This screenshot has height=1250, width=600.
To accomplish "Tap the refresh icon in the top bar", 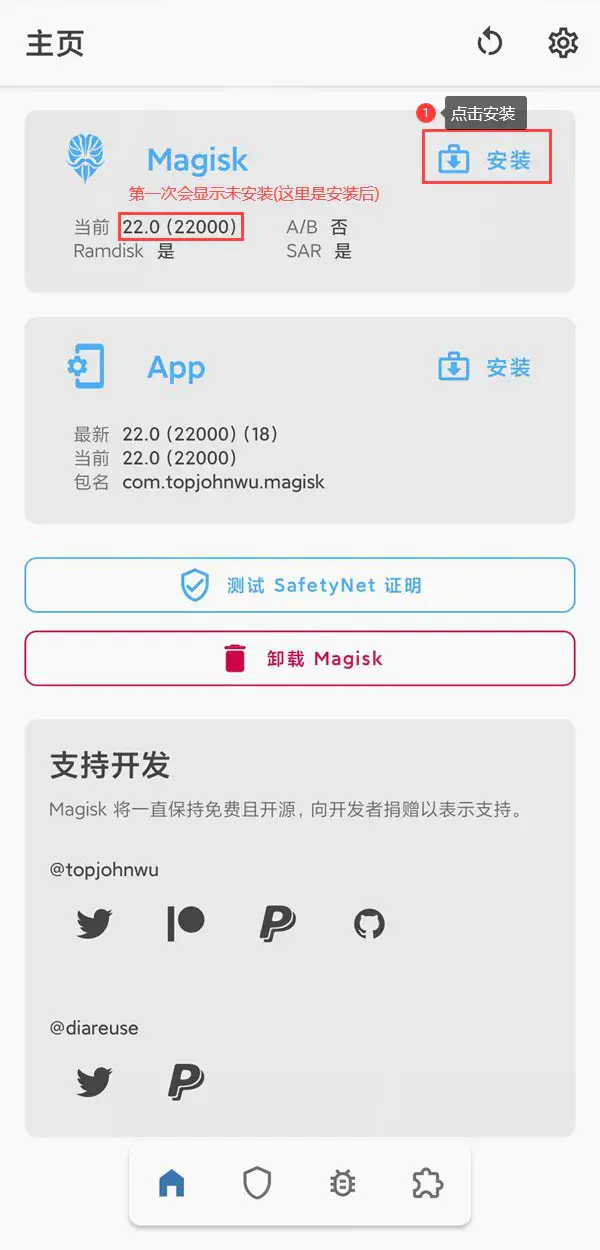I will pyautogui.click(x=489, y=43).
